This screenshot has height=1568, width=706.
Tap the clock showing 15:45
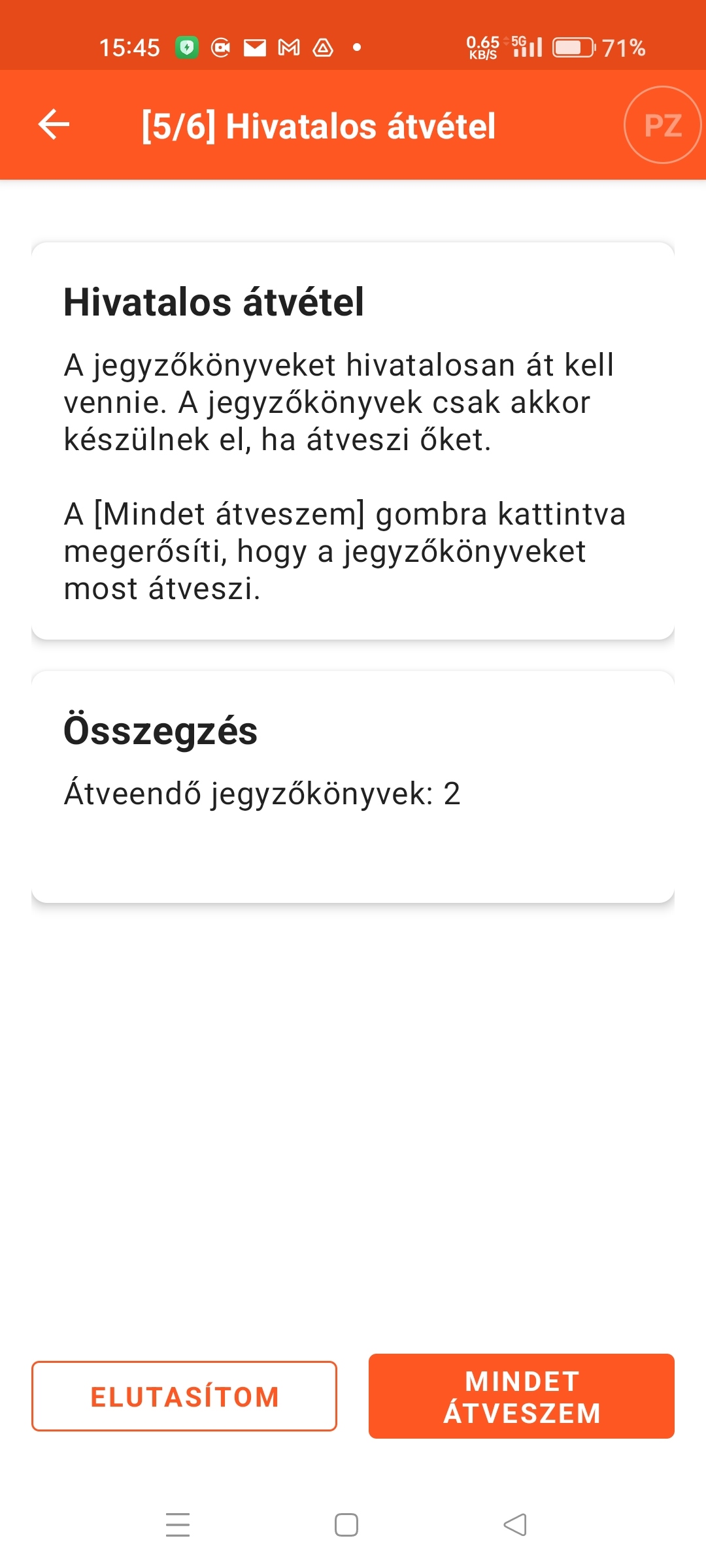tap(131, 47)
